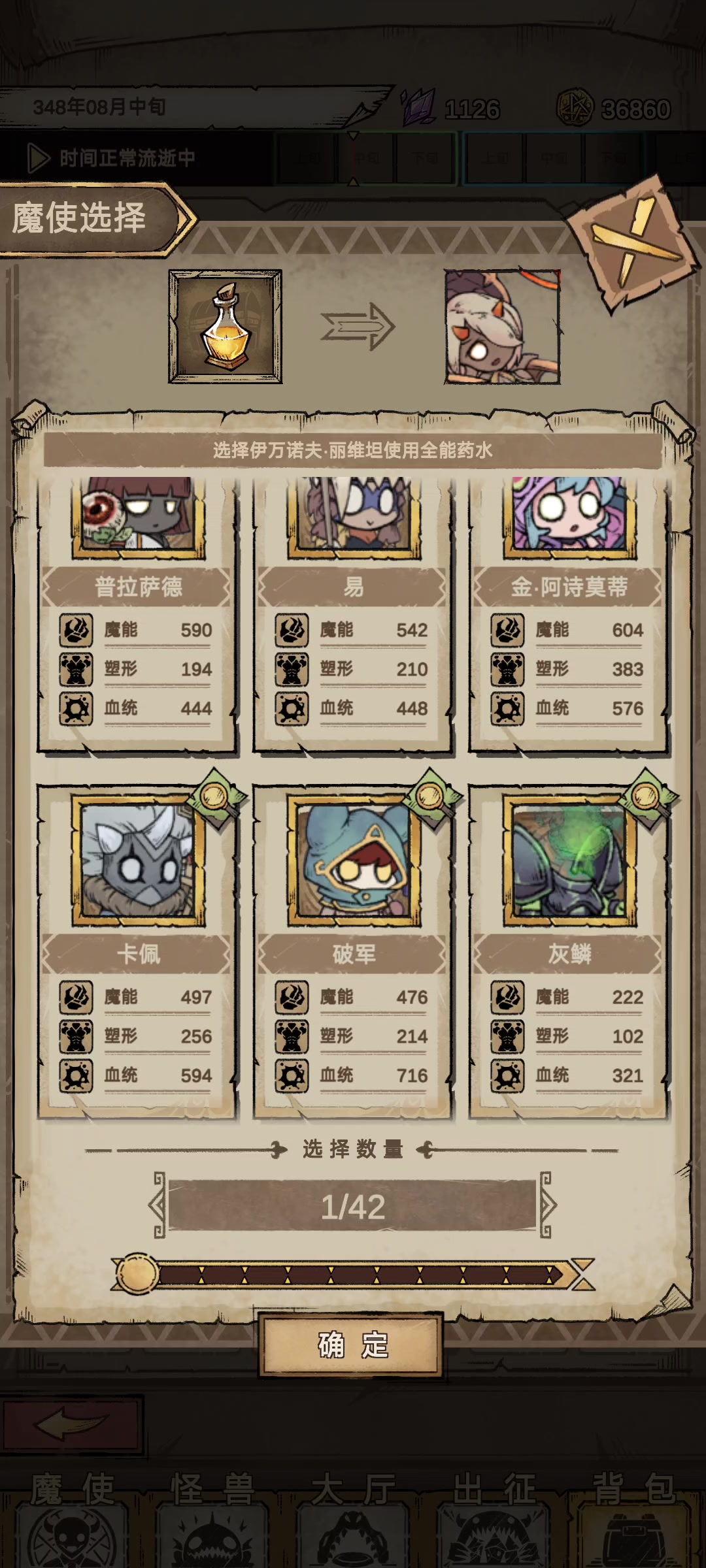
Task: Tap the all-purpose potion item icon
Action: [226, 326]
